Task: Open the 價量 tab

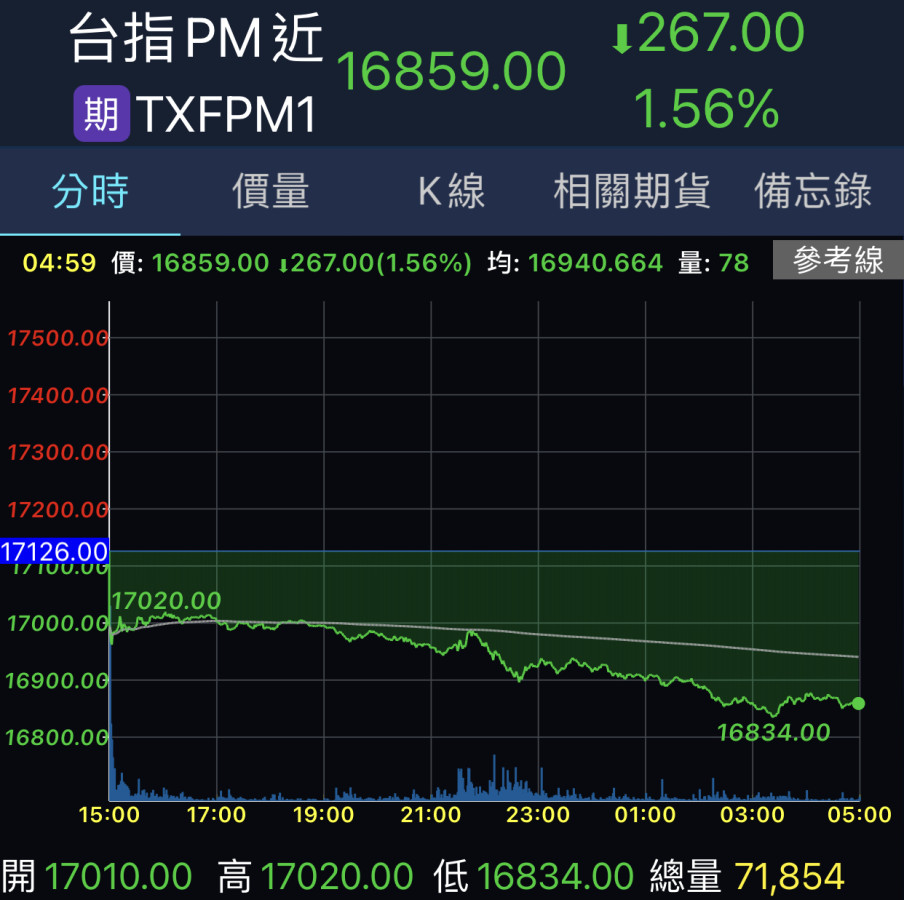Action: point(271,191)
